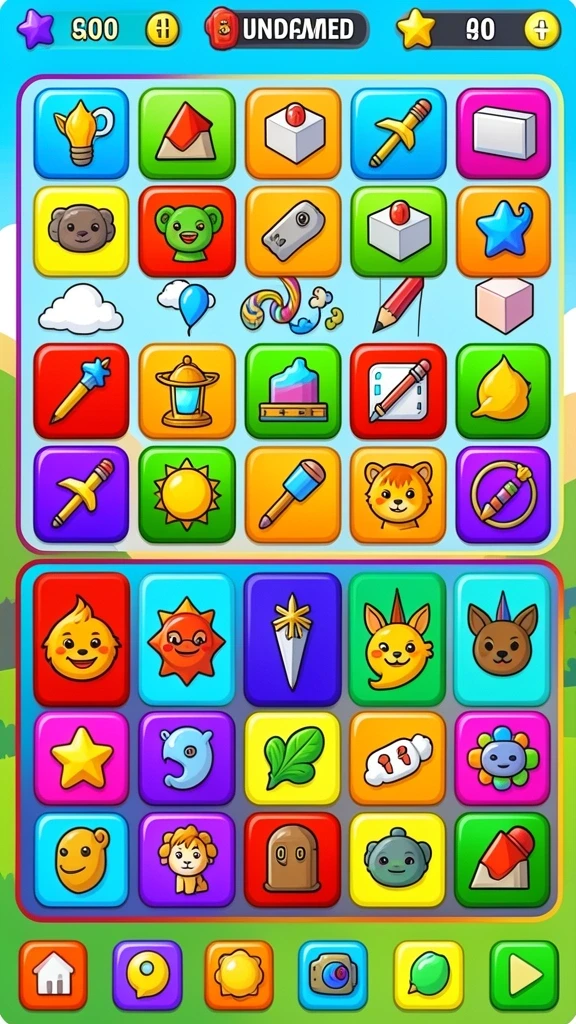Screen dimensions: 576x1024
Task: Add purple stars using its plus button
Action: tap(162, 29)
